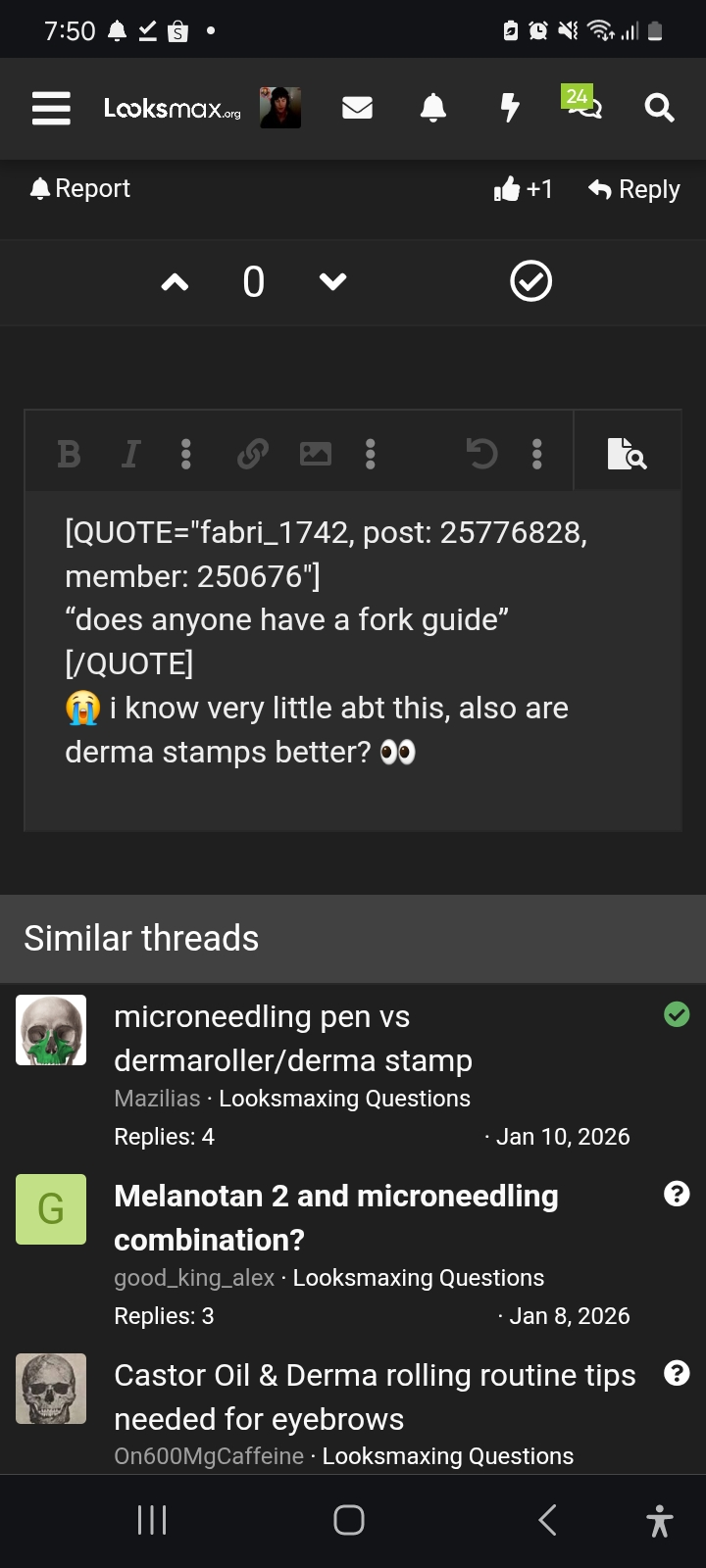The image size is (706, 1568).
Task: Preview the reply draft
Action: (627, 454)
